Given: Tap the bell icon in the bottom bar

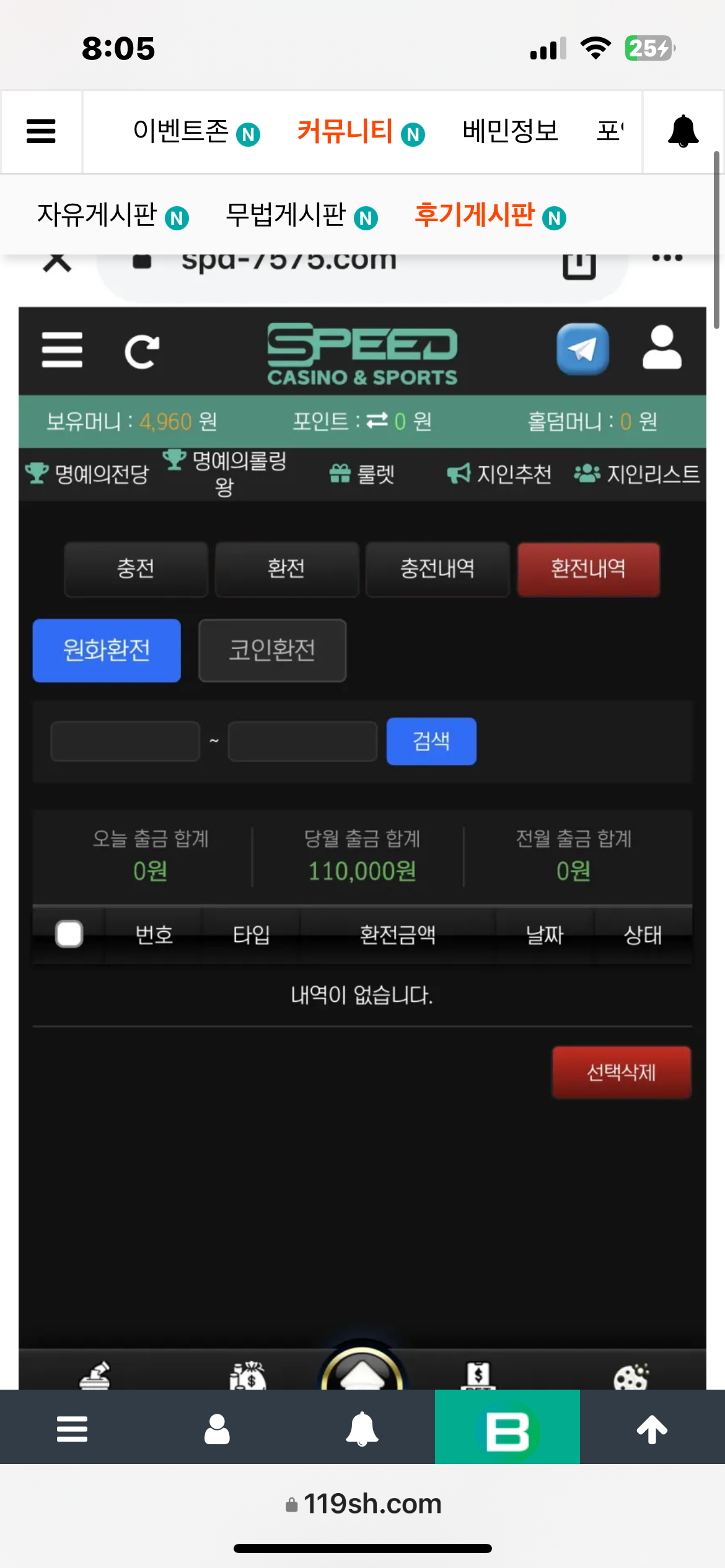Looking at the screenshot, I should 362,1429.
